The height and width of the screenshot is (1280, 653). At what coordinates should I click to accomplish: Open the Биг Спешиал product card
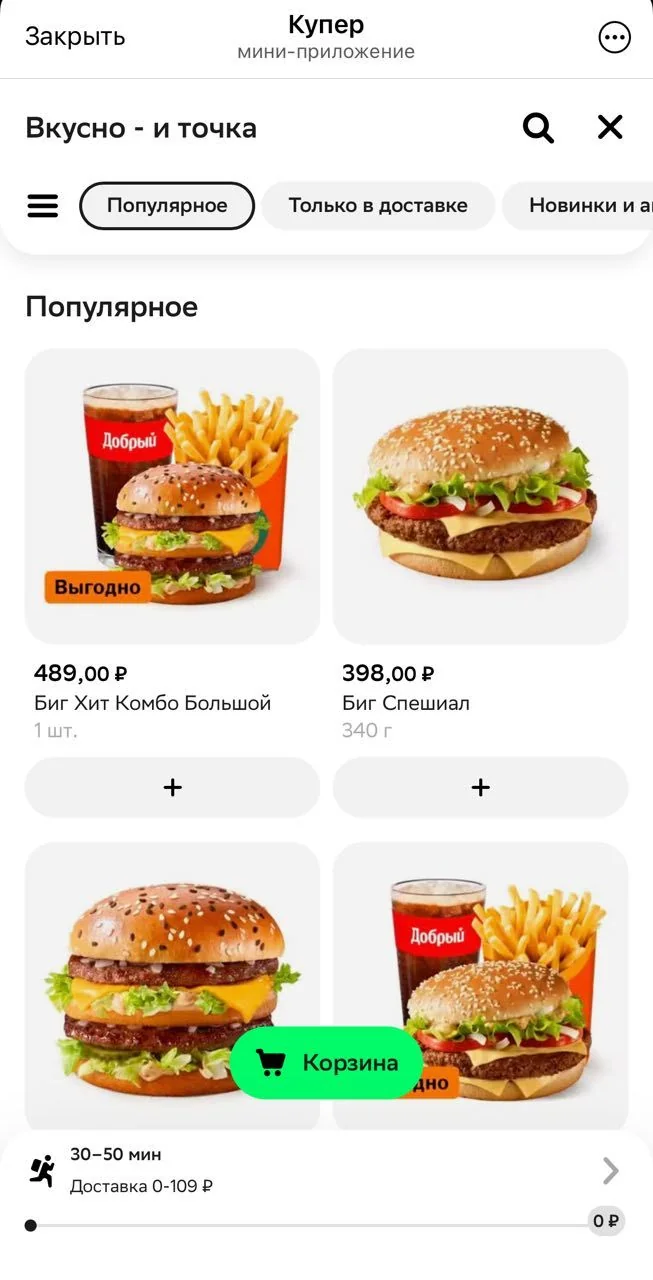click(x=480, y=496)
